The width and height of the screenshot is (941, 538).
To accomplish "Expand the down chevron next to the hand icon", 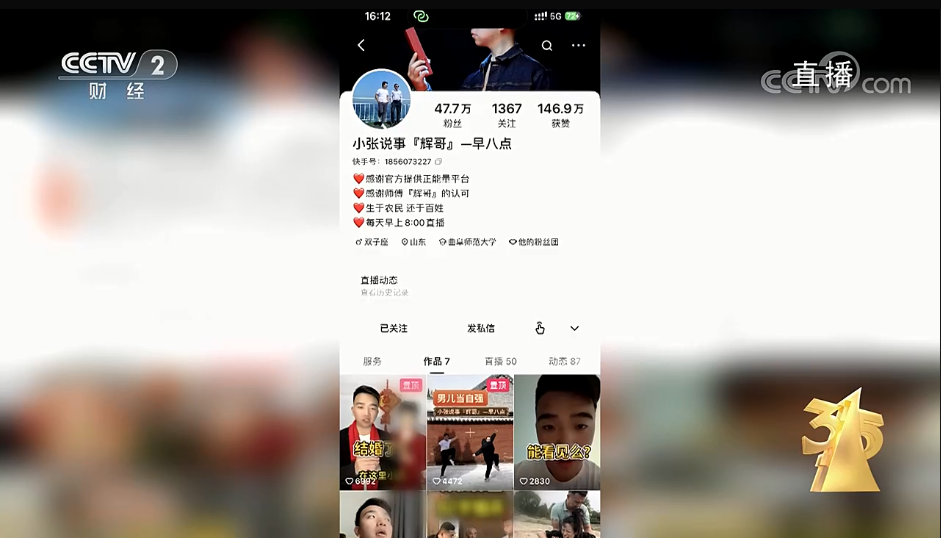I will coord(574,328).
